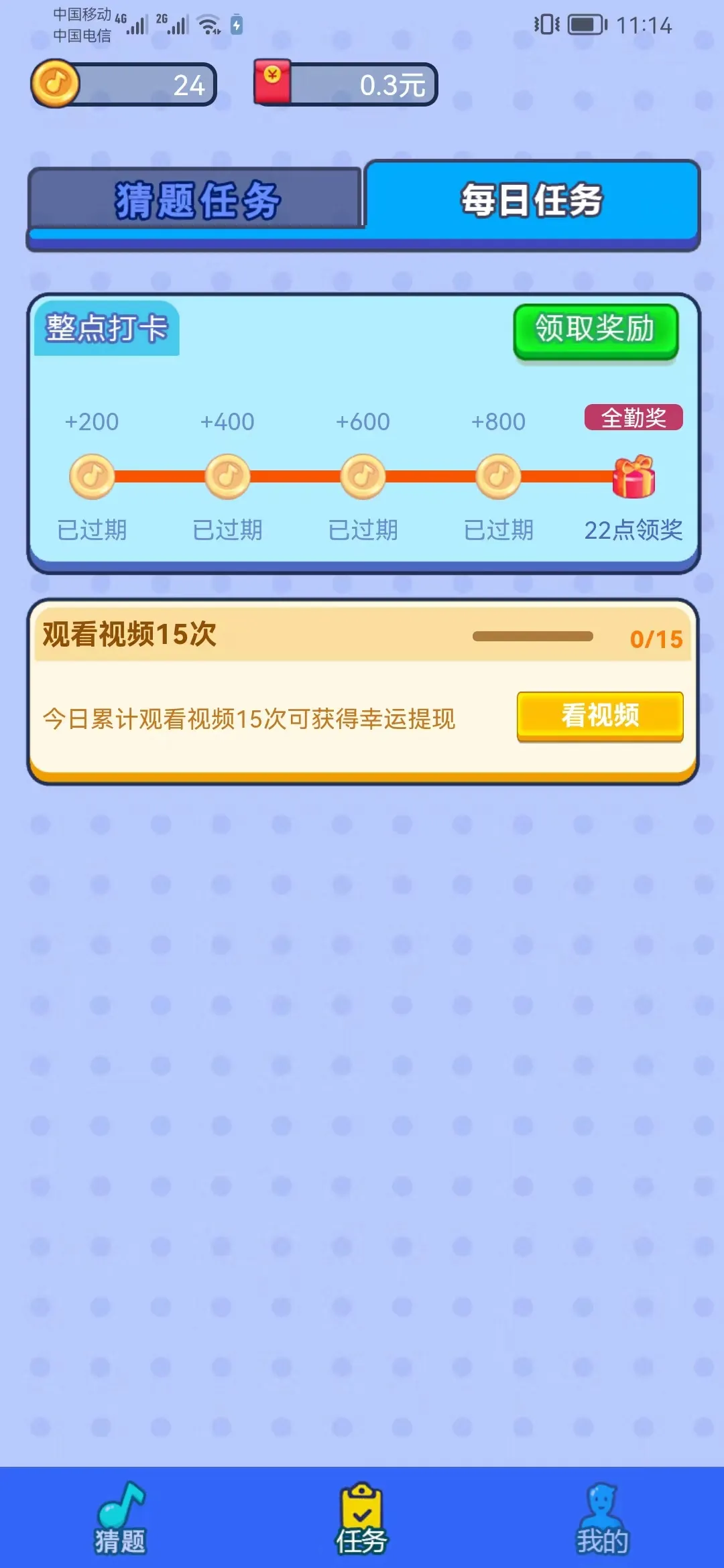Claim reward with 领取奖励 button
Image resolution: width=724 pixels, height=1568 pixels.
click(595, 331)
